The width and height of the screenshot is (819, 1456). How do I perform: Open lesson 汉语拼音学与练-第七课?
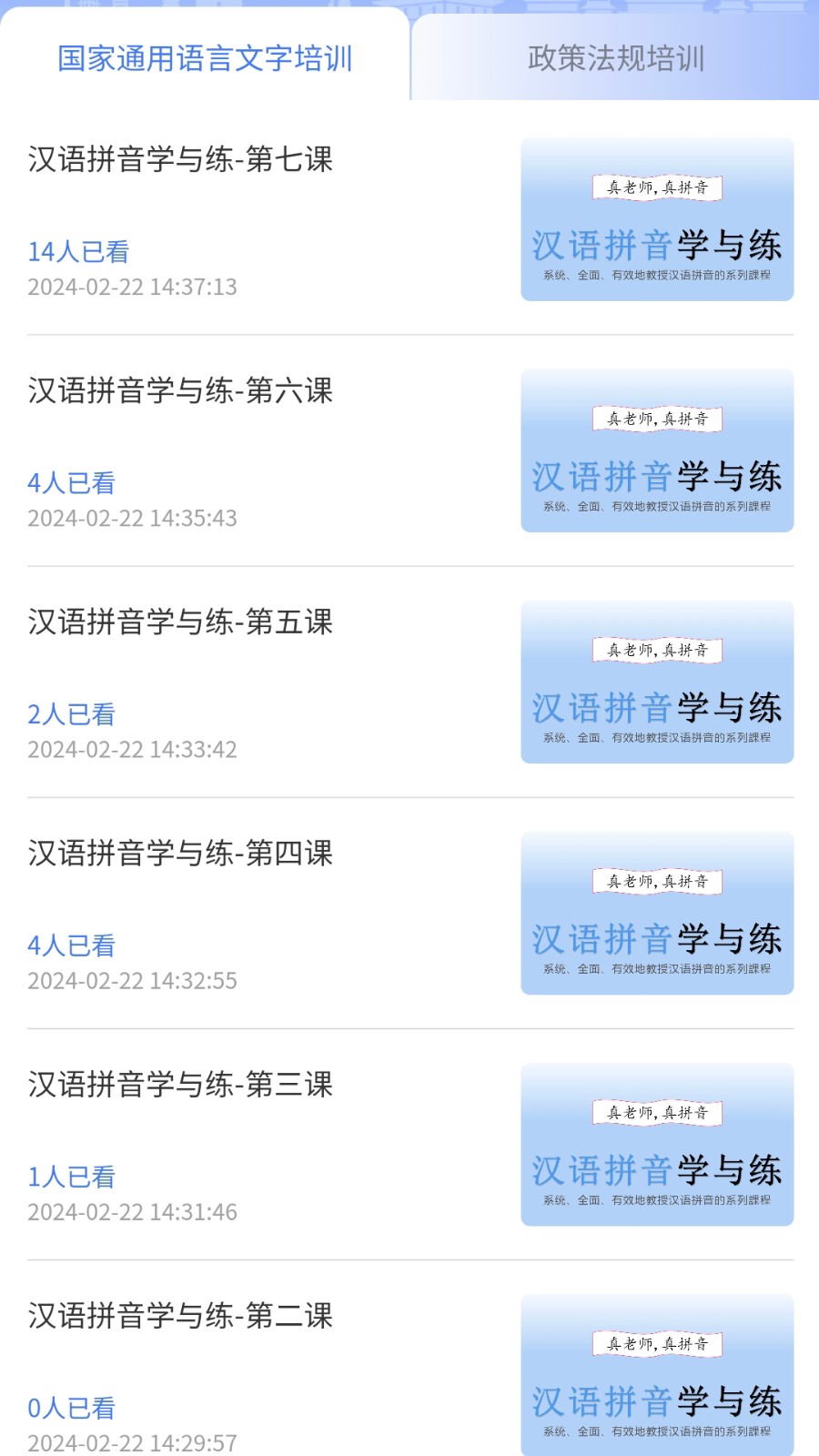(180, 160)
